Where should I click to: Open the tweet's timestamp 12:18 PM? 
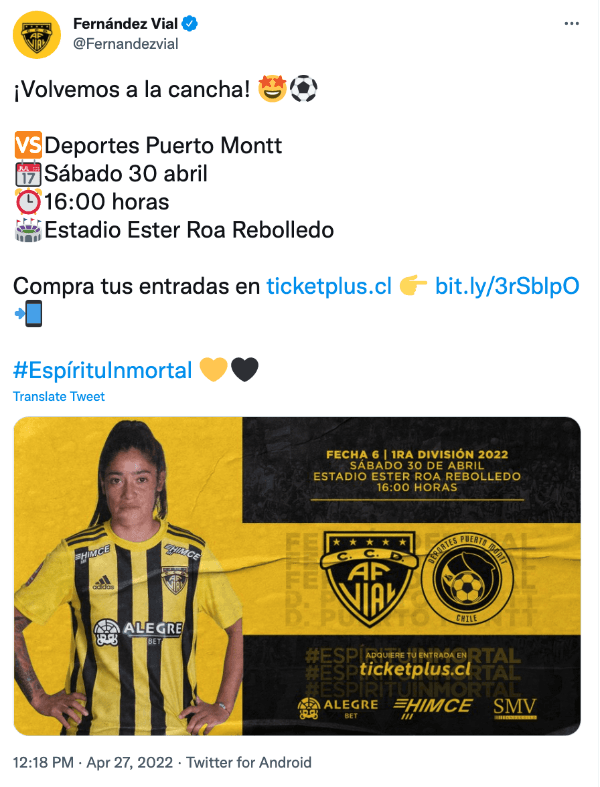tap(44, 763)
